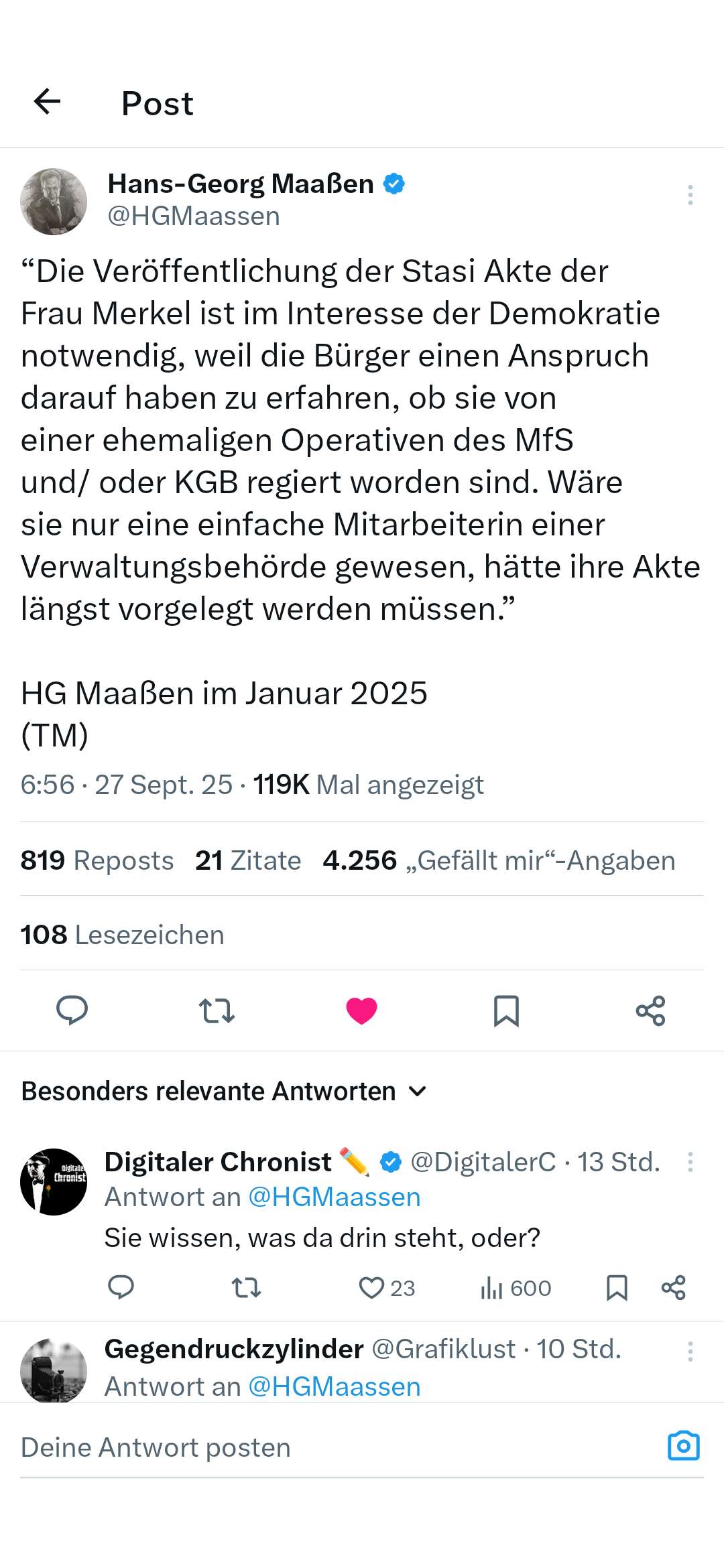Open the overflow menu on Maaßen's post
Viewport: 724px width, 1568px height.
pos(690,195)
